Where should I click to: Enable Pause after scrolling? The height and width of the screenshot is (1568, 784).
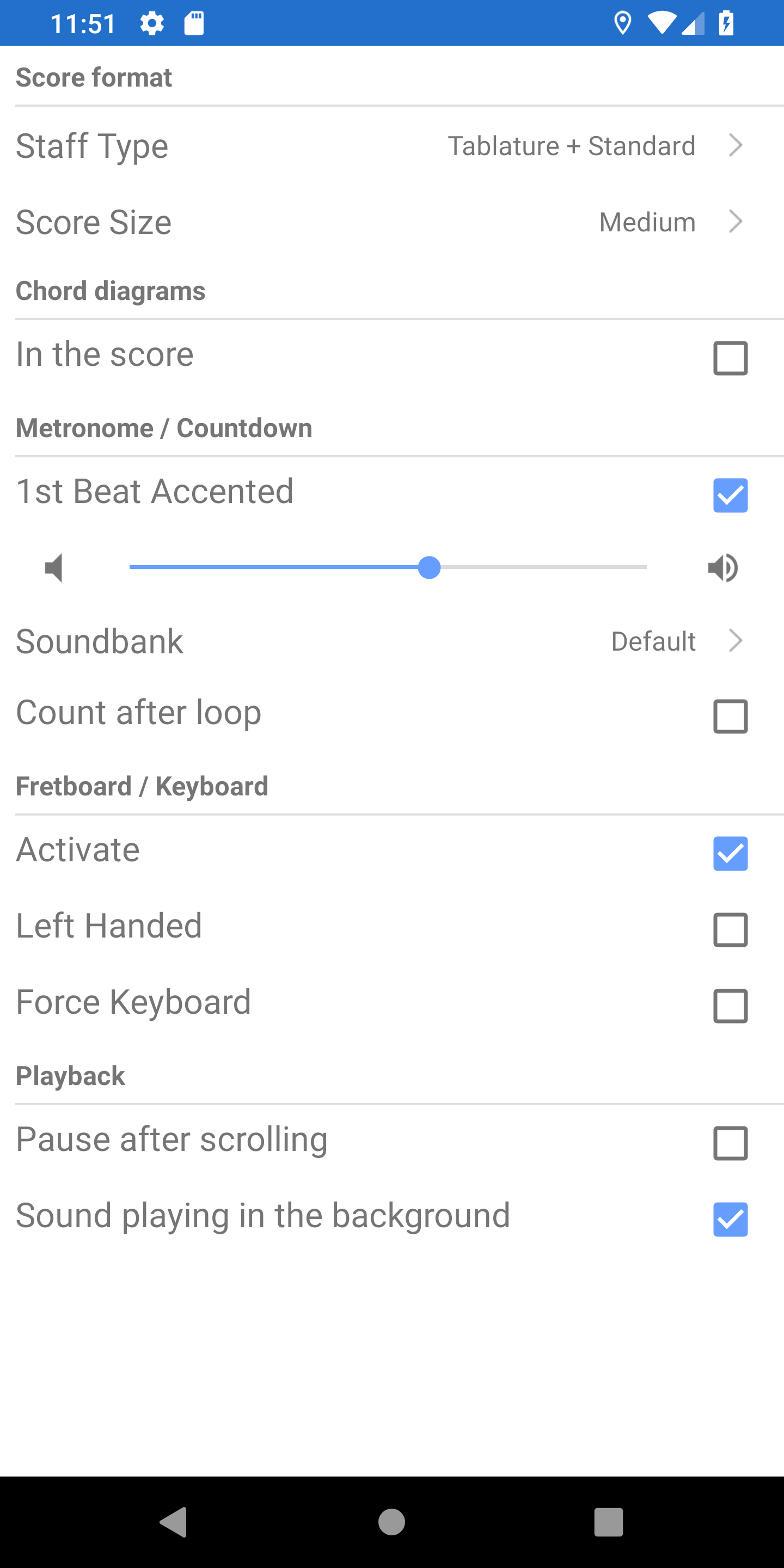730,1143
